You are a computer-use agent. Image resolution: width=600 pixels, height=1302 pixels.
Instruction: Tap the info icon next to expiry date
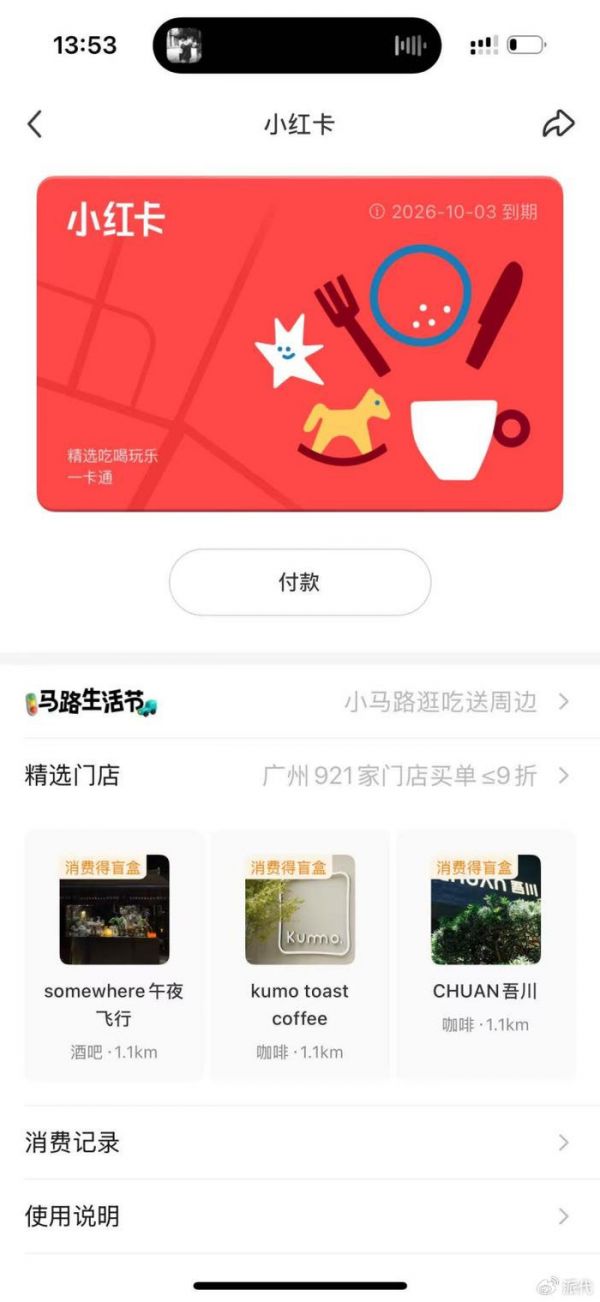point(377,212)
